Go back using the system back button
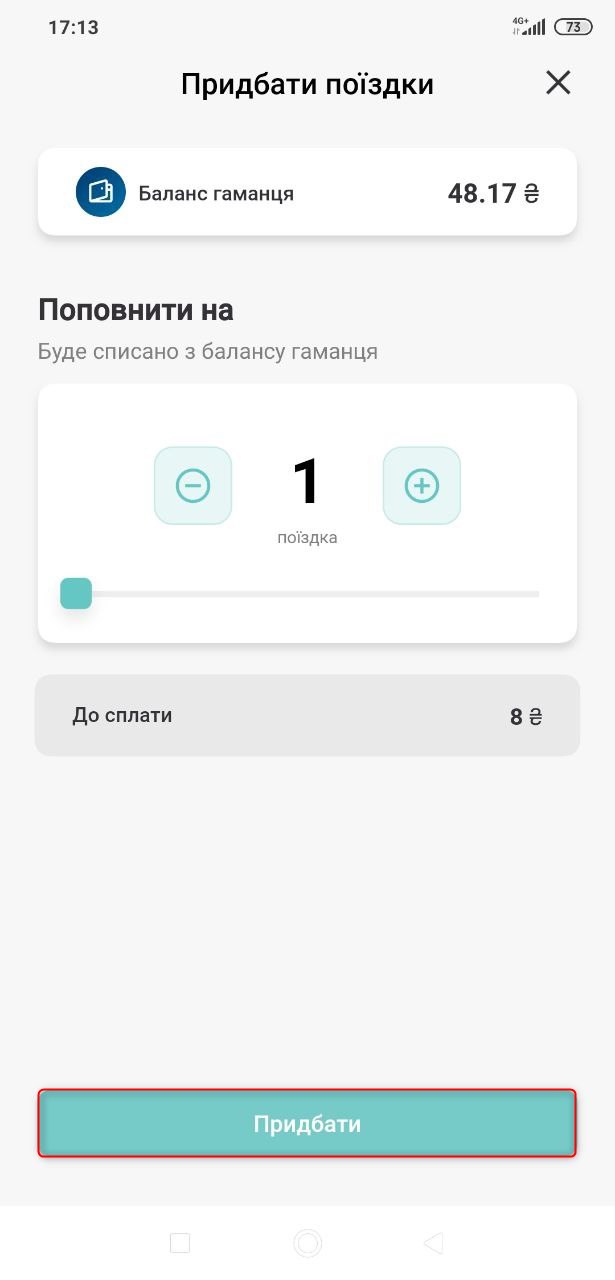Viewport: 615px width, 1280px height. [x=433, y=1243]
